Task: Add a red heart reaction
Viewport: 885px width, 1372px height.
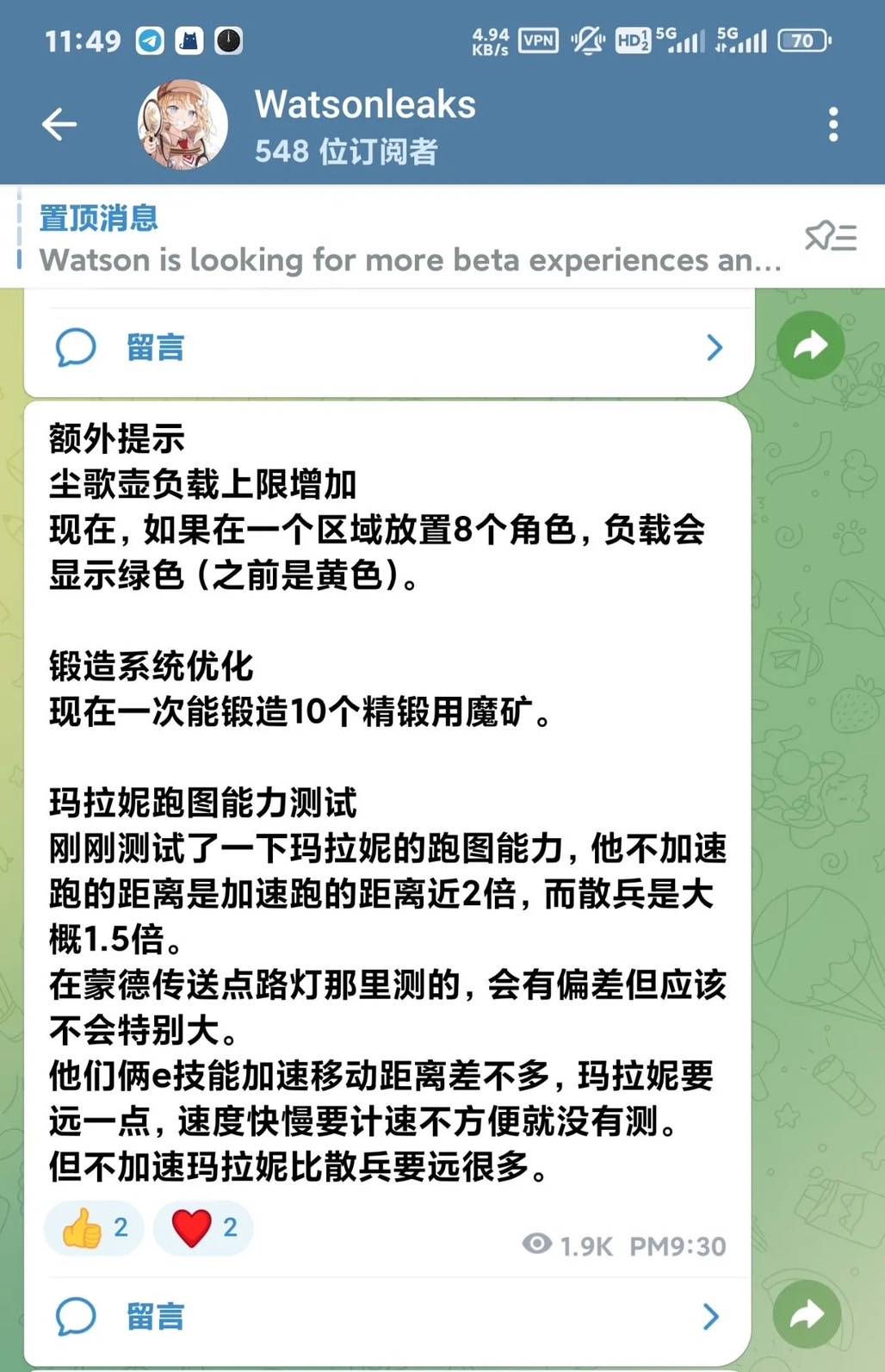Action: pyautogui.click(x=204, y=1227)
